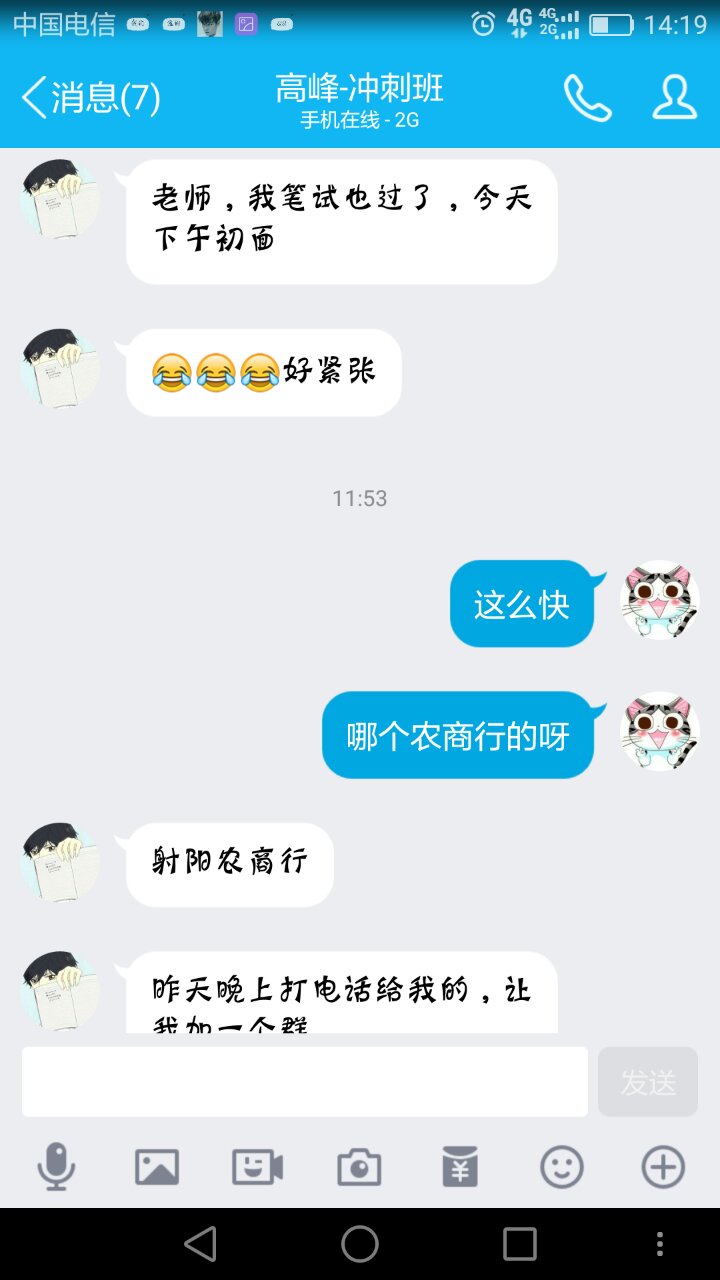Screen dimensions: 720x1280
Task: Tap the 发送 send button
Action: click(x=647, y=1082)
